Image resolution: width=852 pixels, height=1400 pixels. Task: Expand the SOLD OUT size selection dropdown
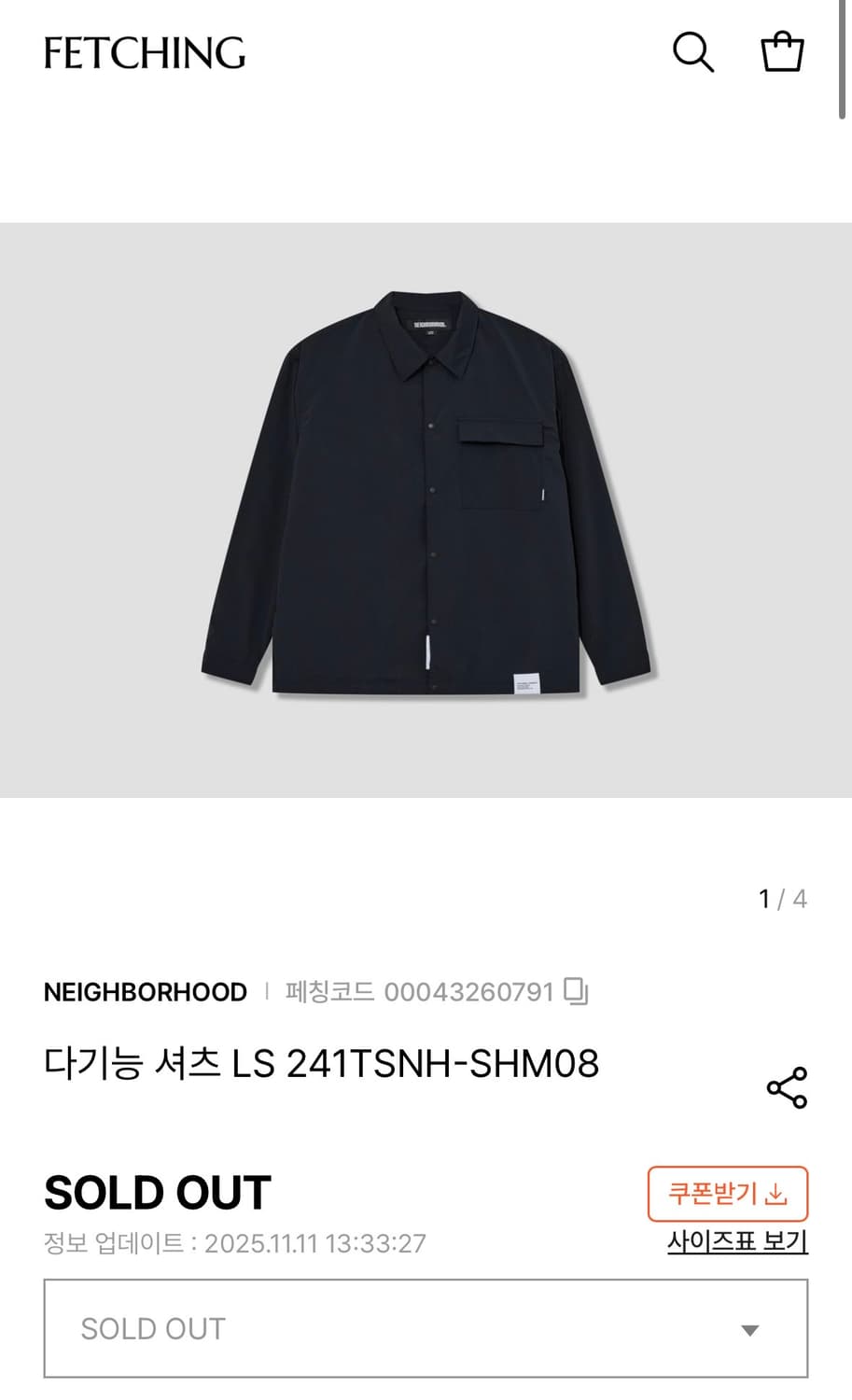pyautogui.click(x=426, y=1327)
